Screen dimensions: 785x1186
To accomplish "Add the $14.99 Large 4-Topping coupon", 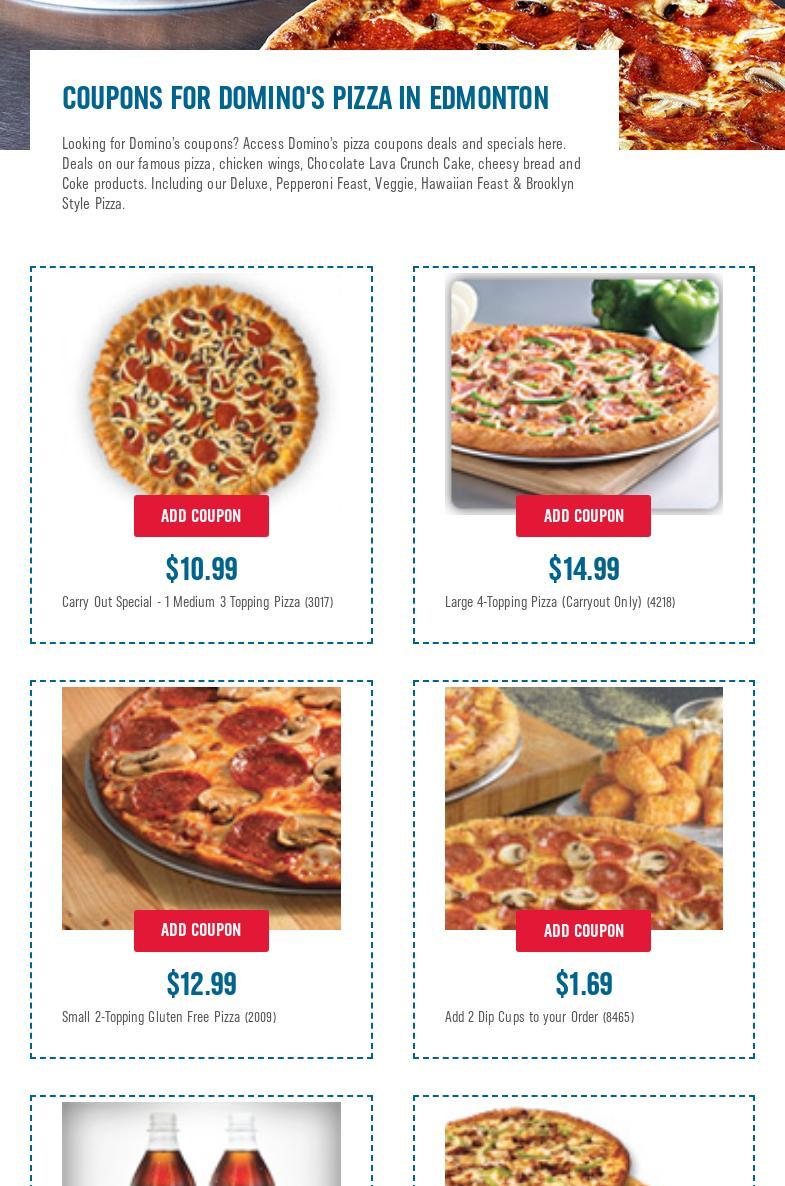I will tap(583, 516).
